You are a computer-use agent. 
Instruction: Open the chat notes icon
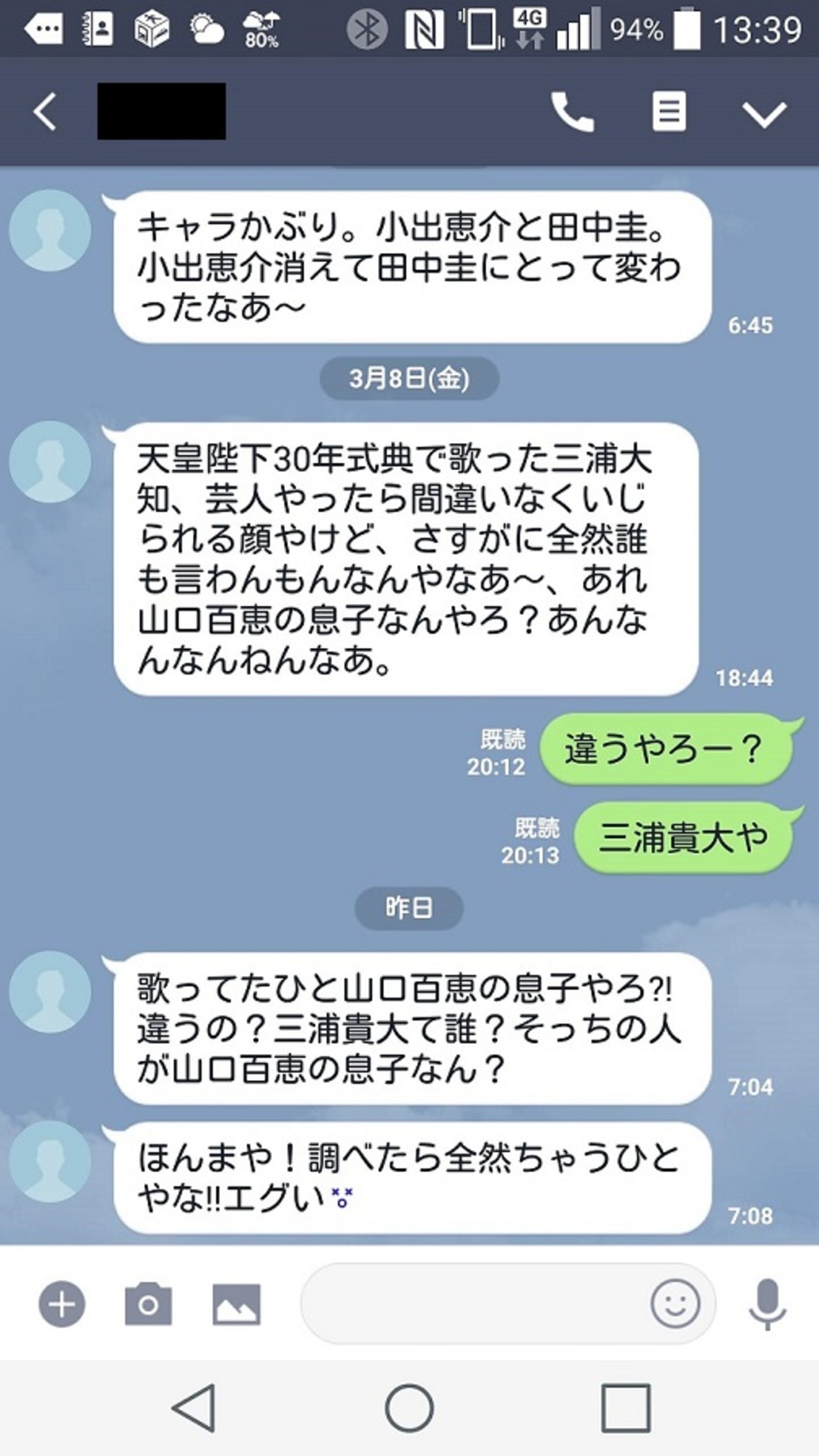(668, 112)
